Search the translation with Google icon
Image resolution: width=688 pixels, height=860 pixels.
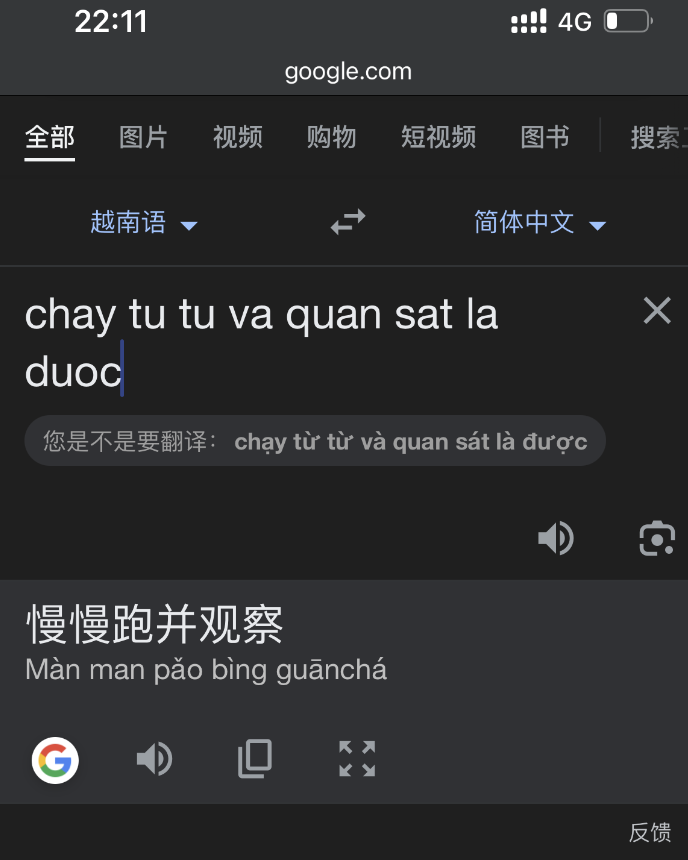point(55,760)
